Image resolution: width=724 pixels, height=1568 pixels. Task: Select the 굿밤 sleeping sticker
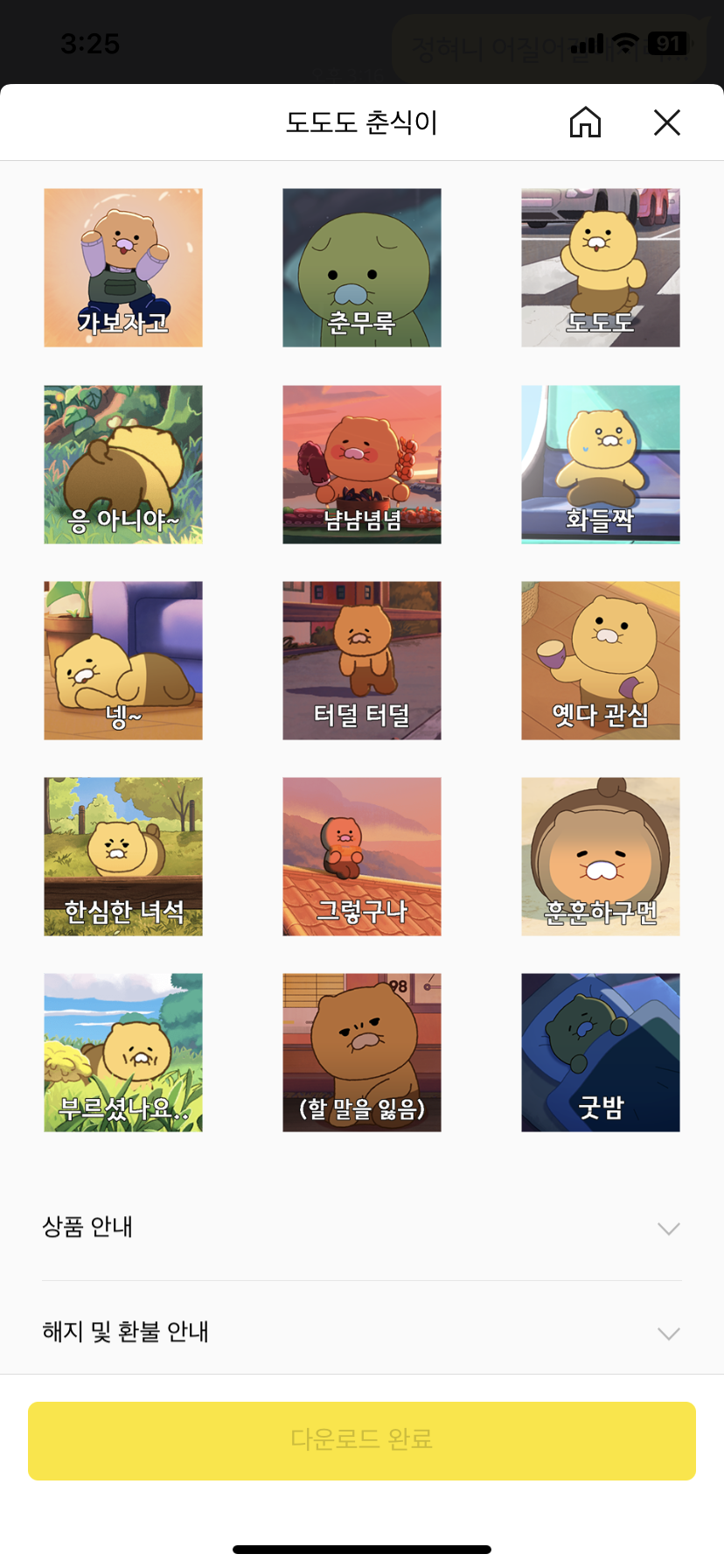600,1052
